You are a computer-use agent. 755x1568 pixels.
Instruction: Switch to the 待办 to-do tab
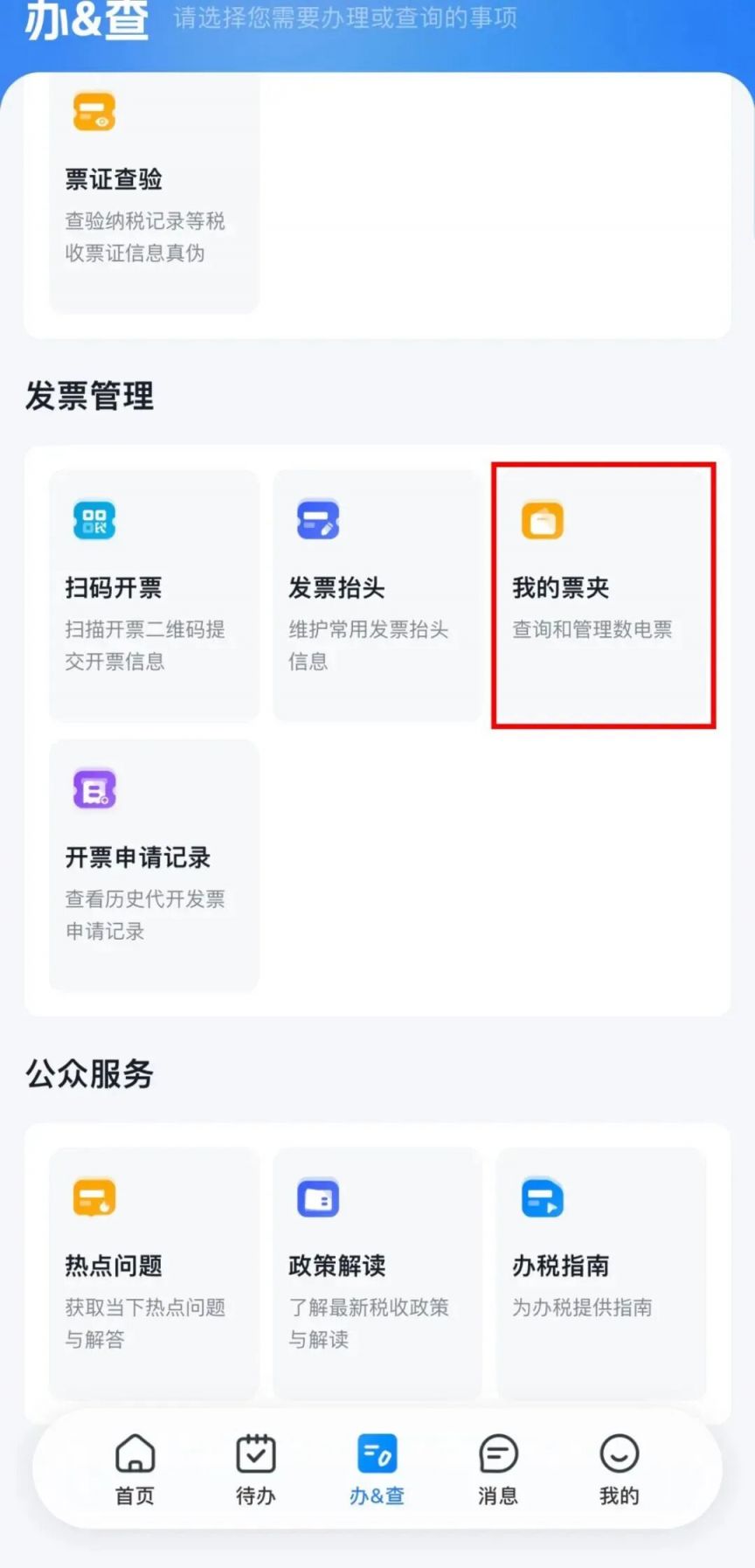[254, 1468]
